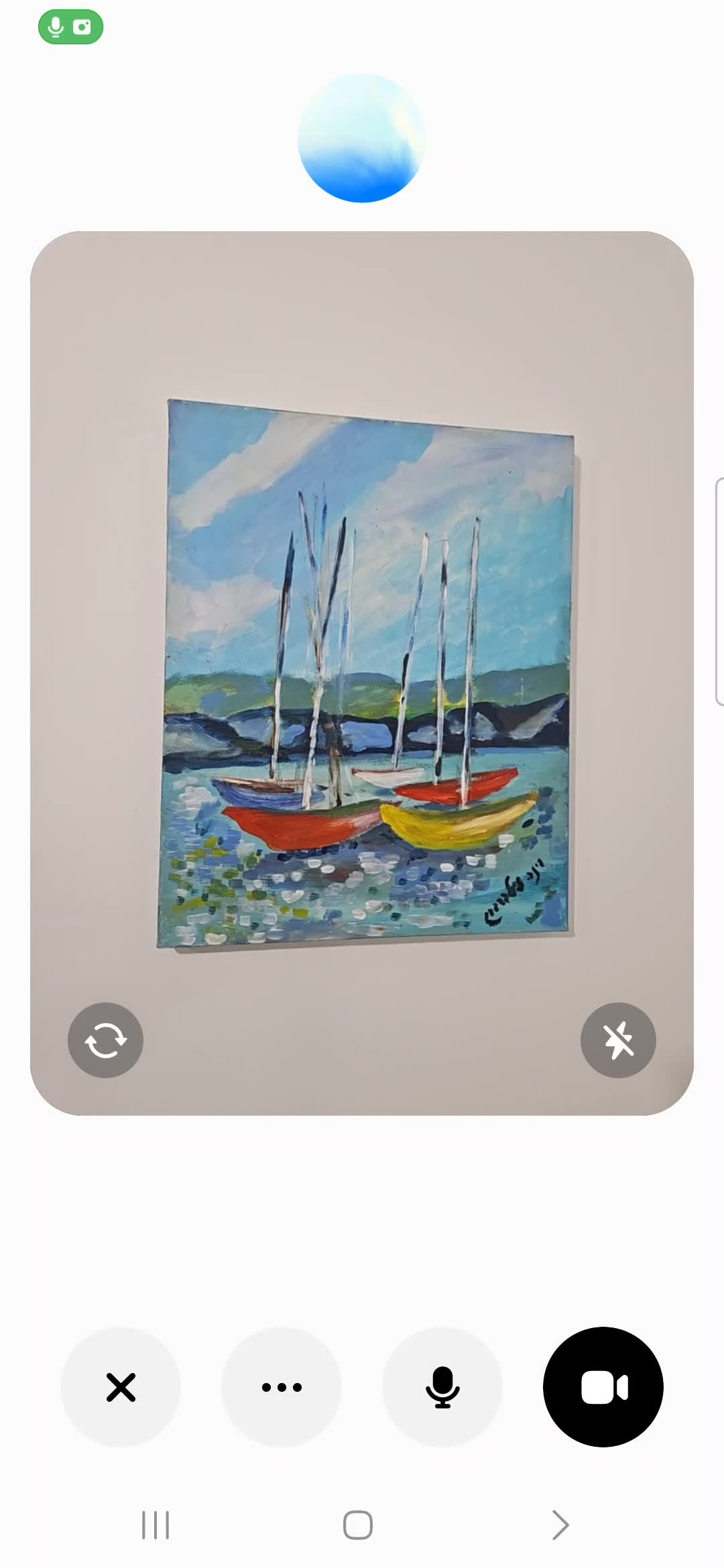
Task: Mute the microphone
Action: pyautogui.click(x=442, y=1387)
